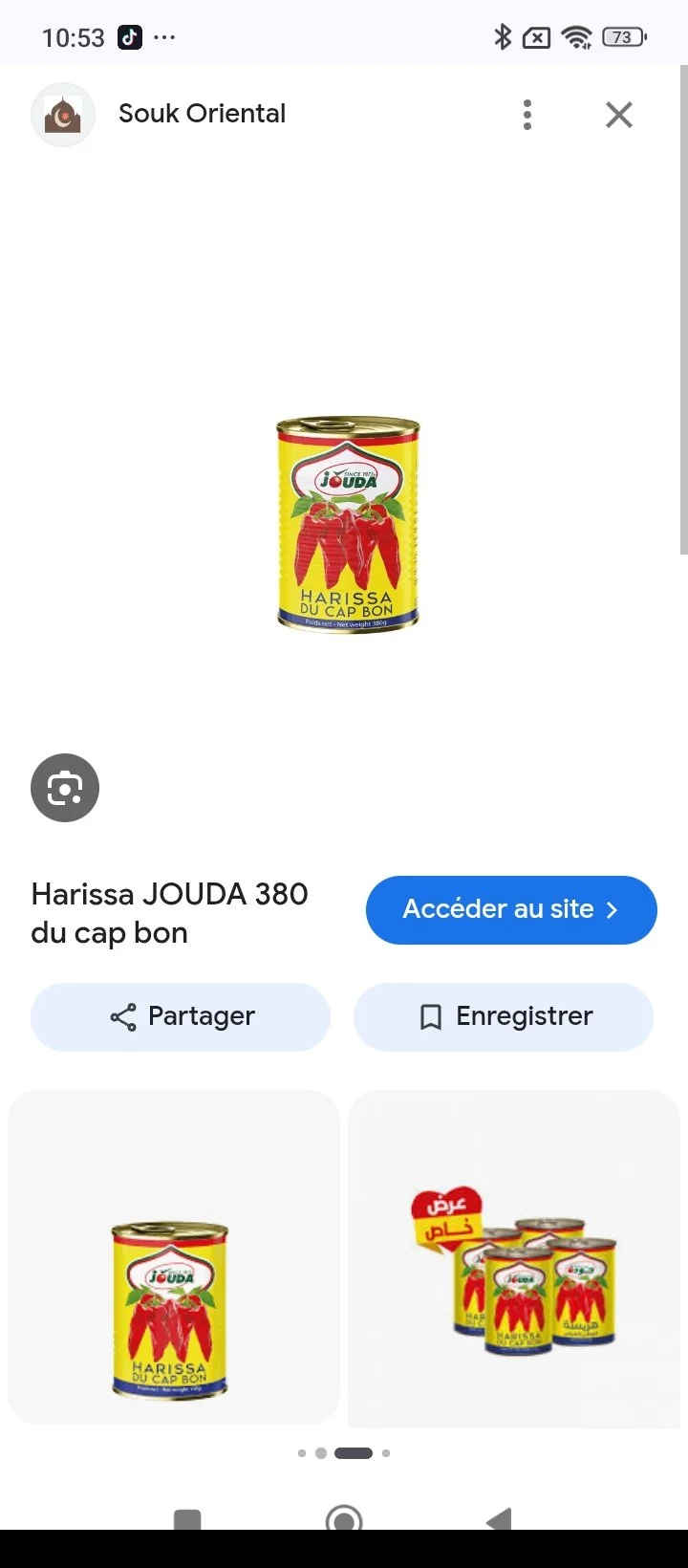688x1568 pixels.
Task: Open the single Jouda harissa can thumbnail
Action: (x=174, y=1257)
